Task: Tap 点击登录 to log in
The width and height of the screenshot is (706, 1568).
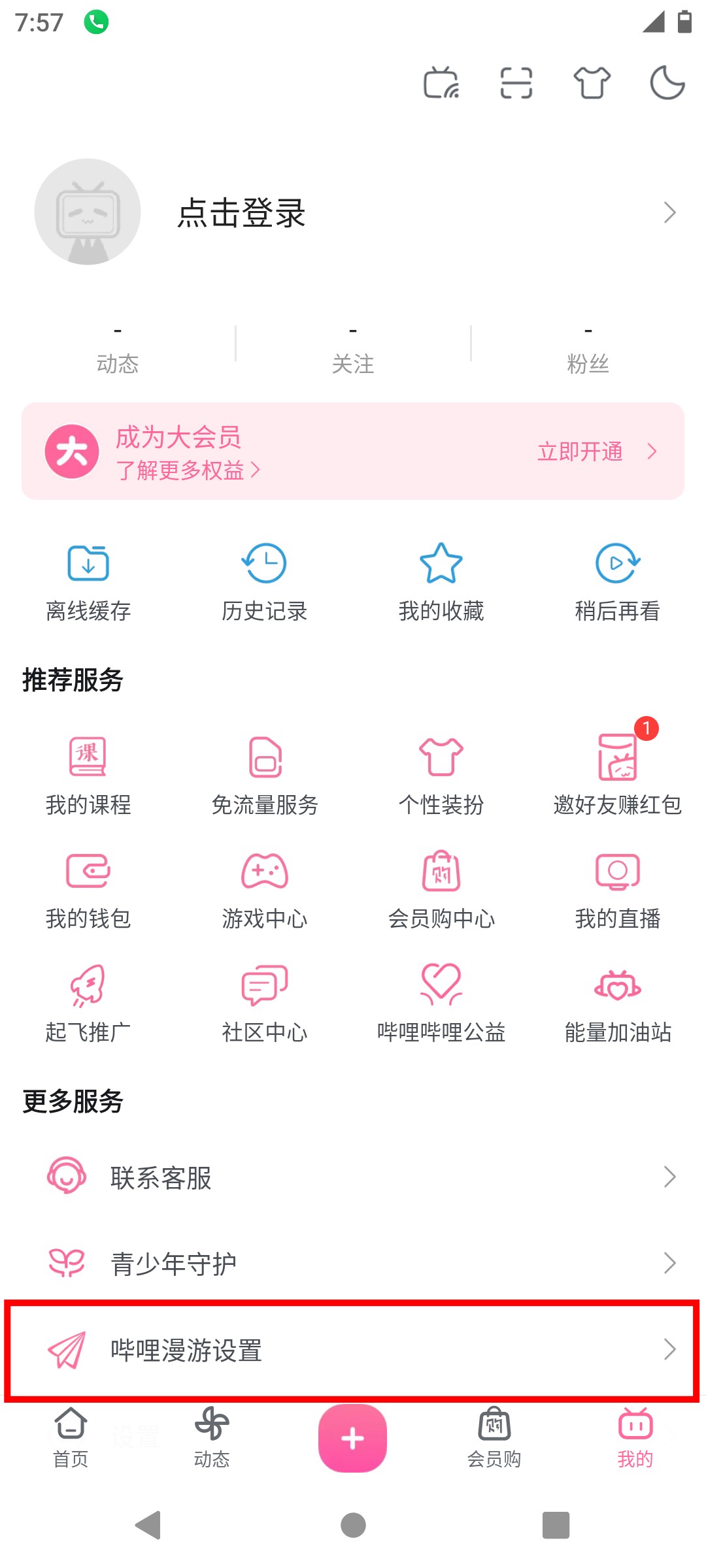Action: 241,213
